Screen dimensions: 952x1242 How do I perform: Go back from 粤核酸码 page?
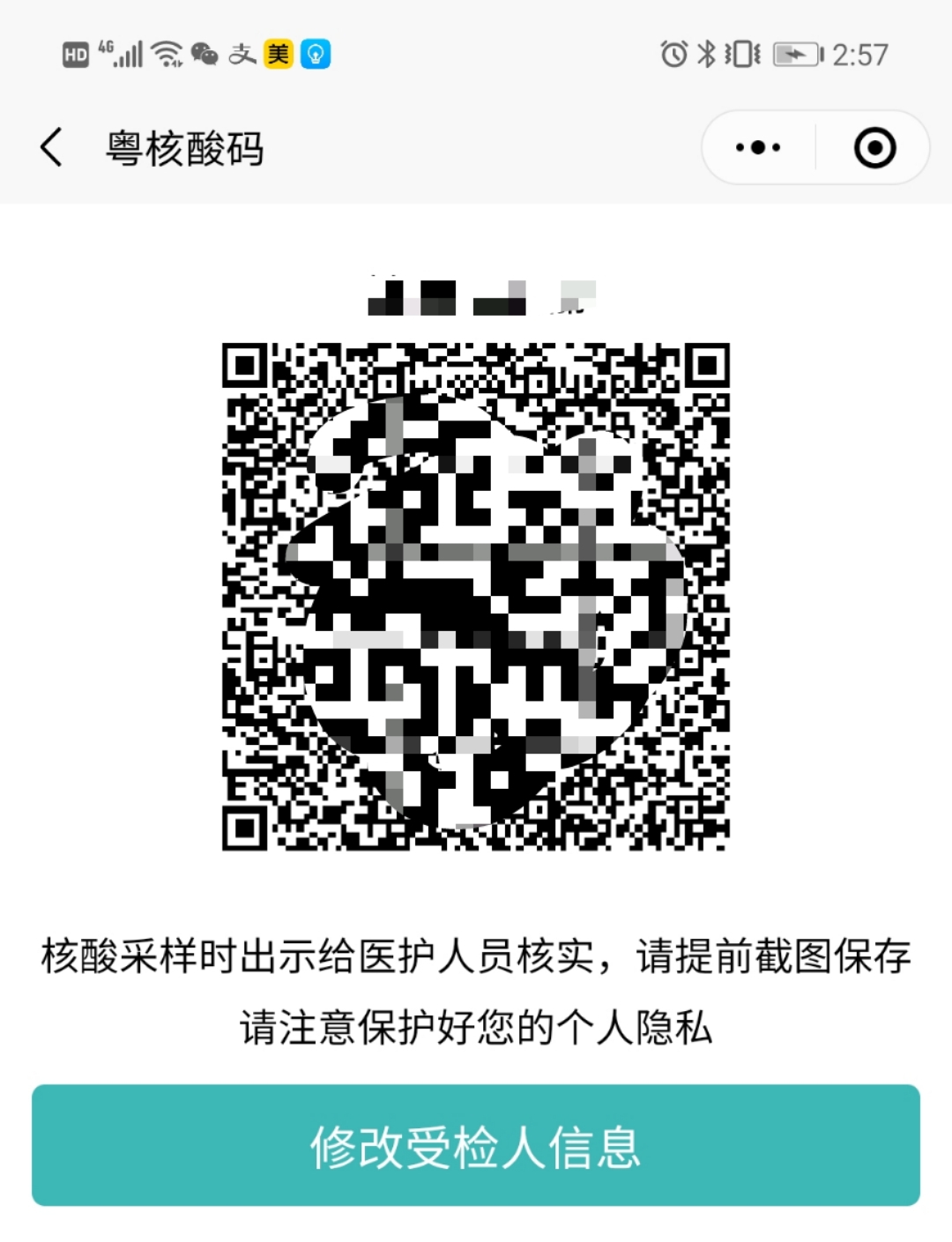coord(52,147)
